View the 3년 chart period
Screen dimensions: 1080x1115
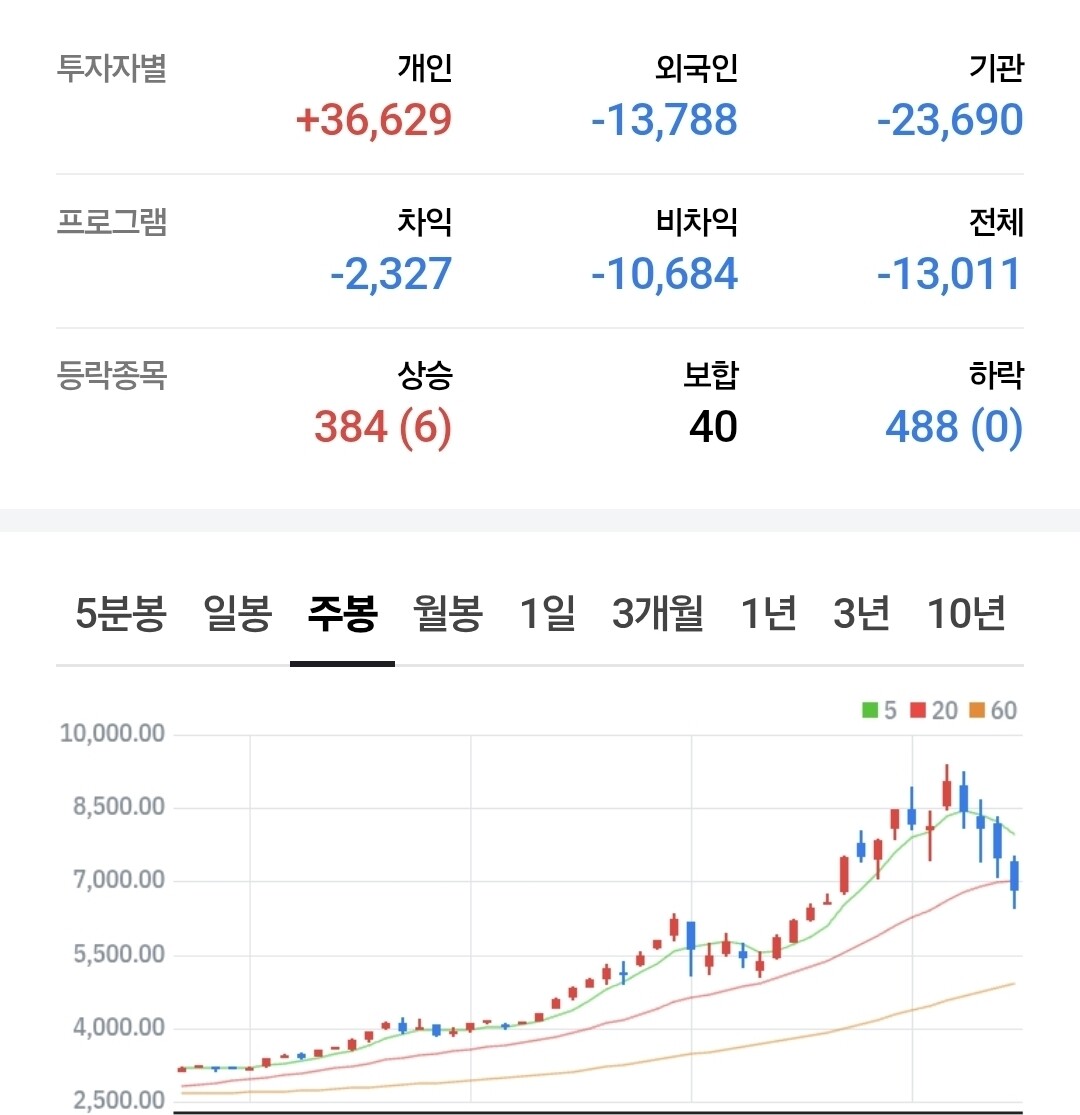point(861,613)
